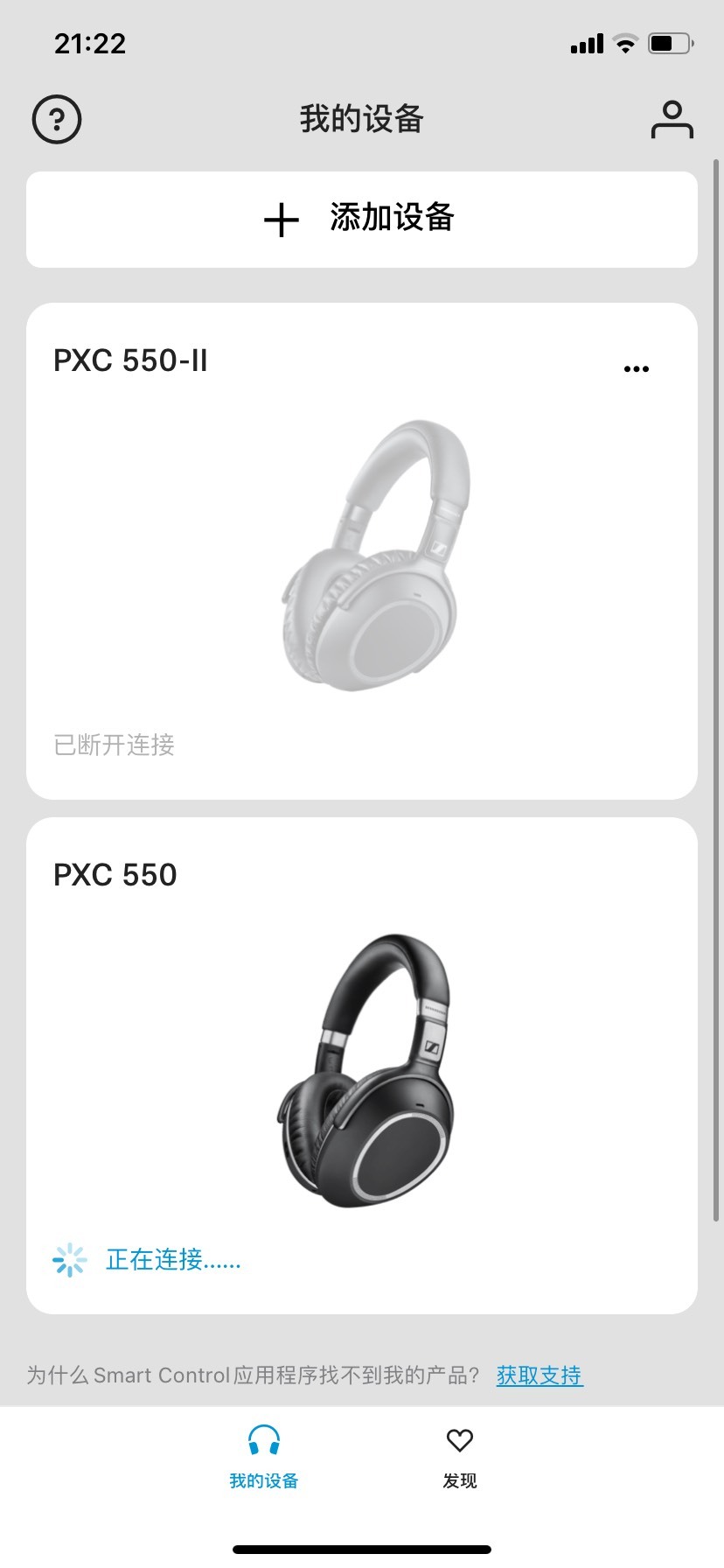Open the three-dot menu on PXC 550-II
724x1568 pixels.
pos(637,368)
